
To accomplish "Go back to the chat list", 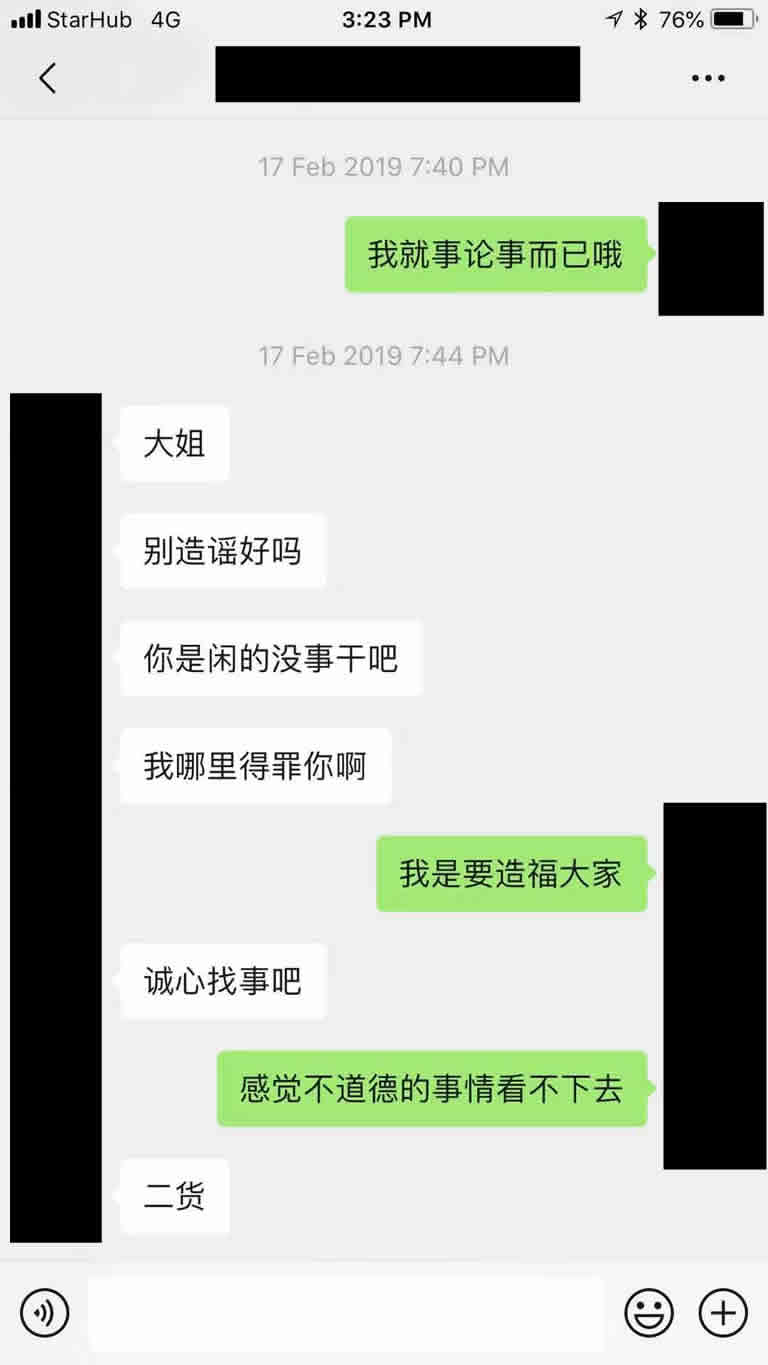I will (x=47, y=77).
